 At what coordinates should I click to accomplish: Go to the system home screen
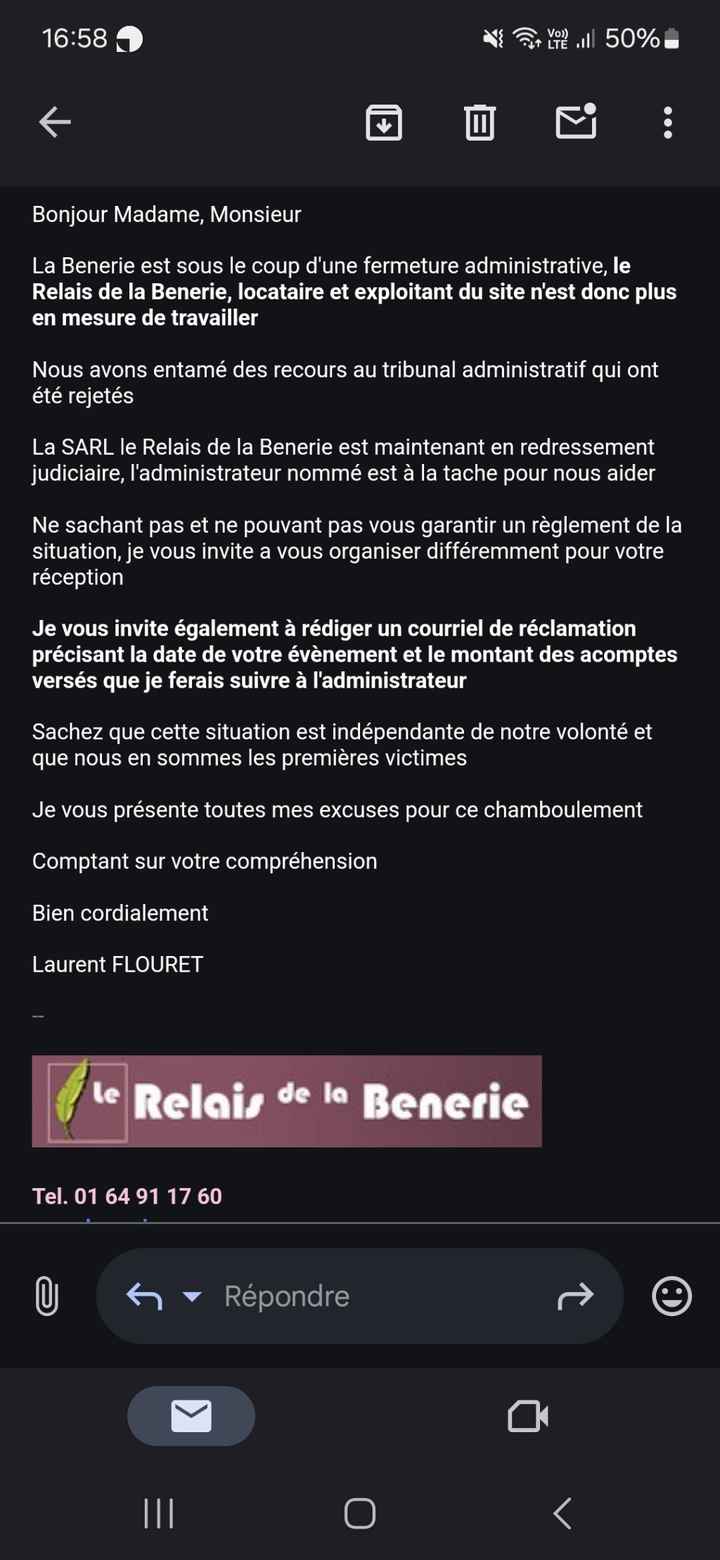click(x=360, y=1513)
